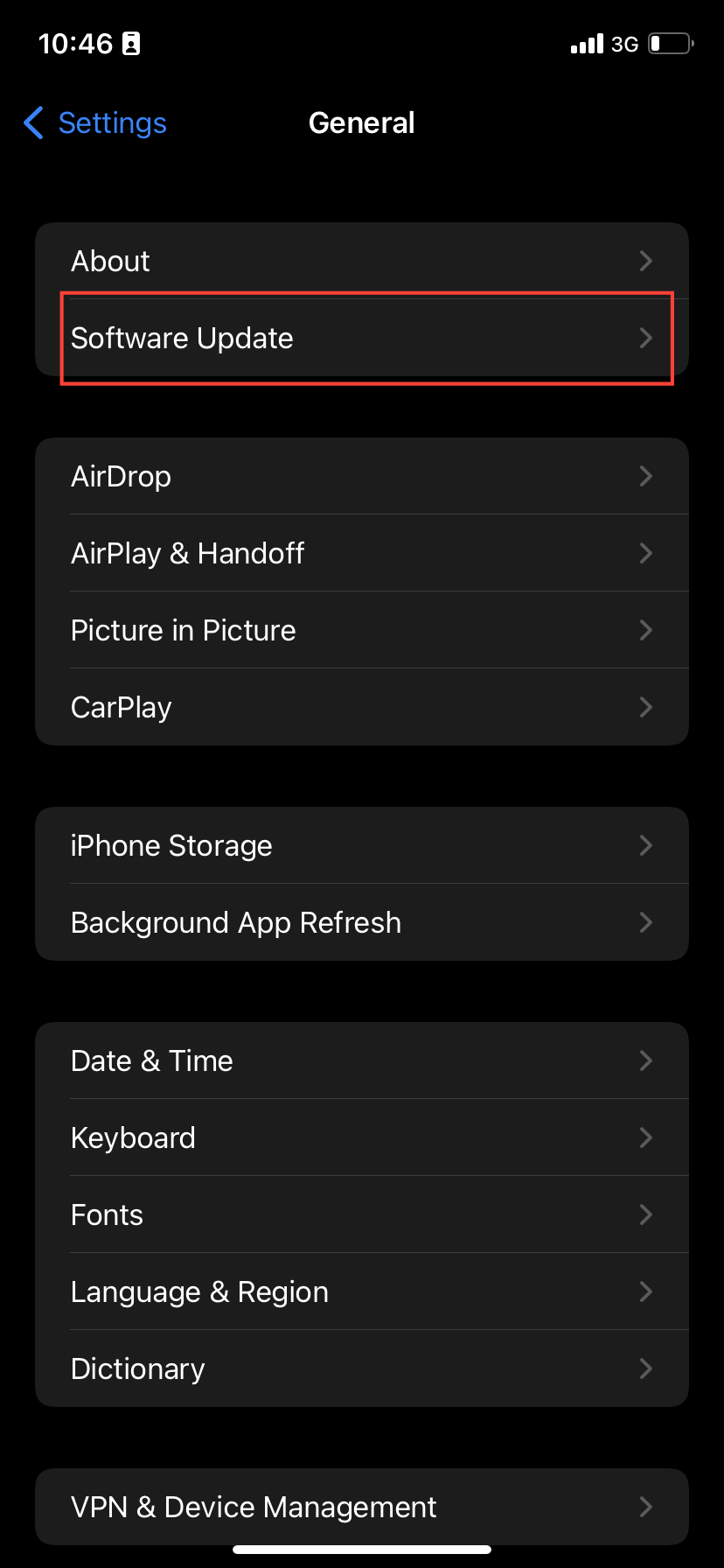724x1568 pixels.
Task: Open Date & Time settings
Action: pos(361,1060)
